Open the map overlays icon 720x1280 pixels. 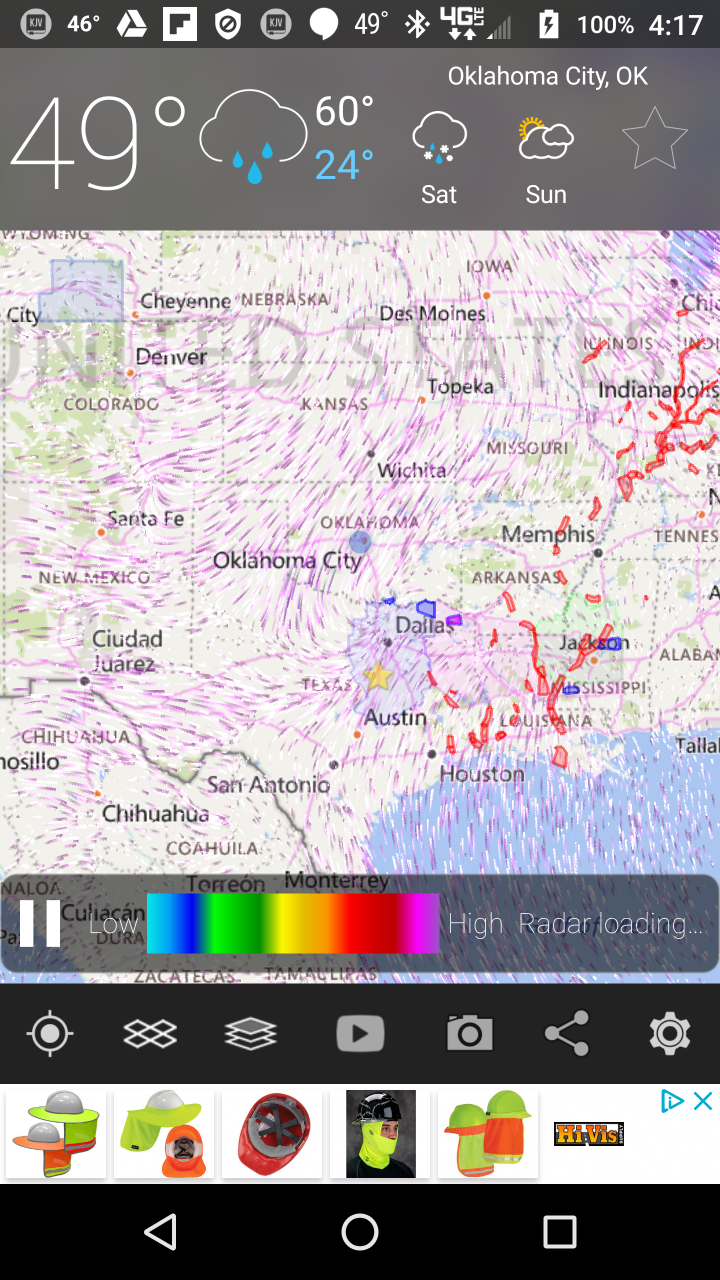click(x=150, y=1034)
